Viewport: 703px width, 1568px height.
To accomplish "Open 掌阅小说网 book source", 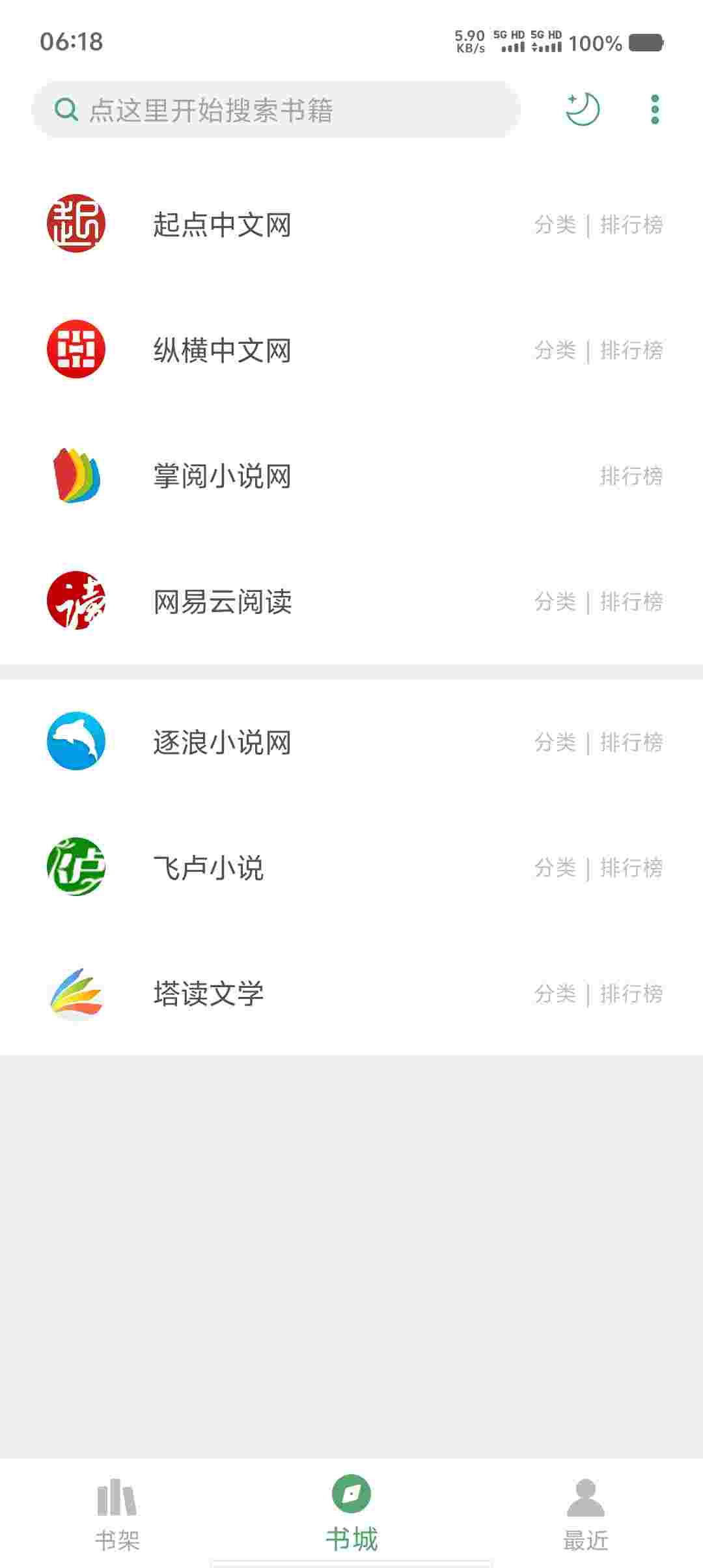I will 221,476.
